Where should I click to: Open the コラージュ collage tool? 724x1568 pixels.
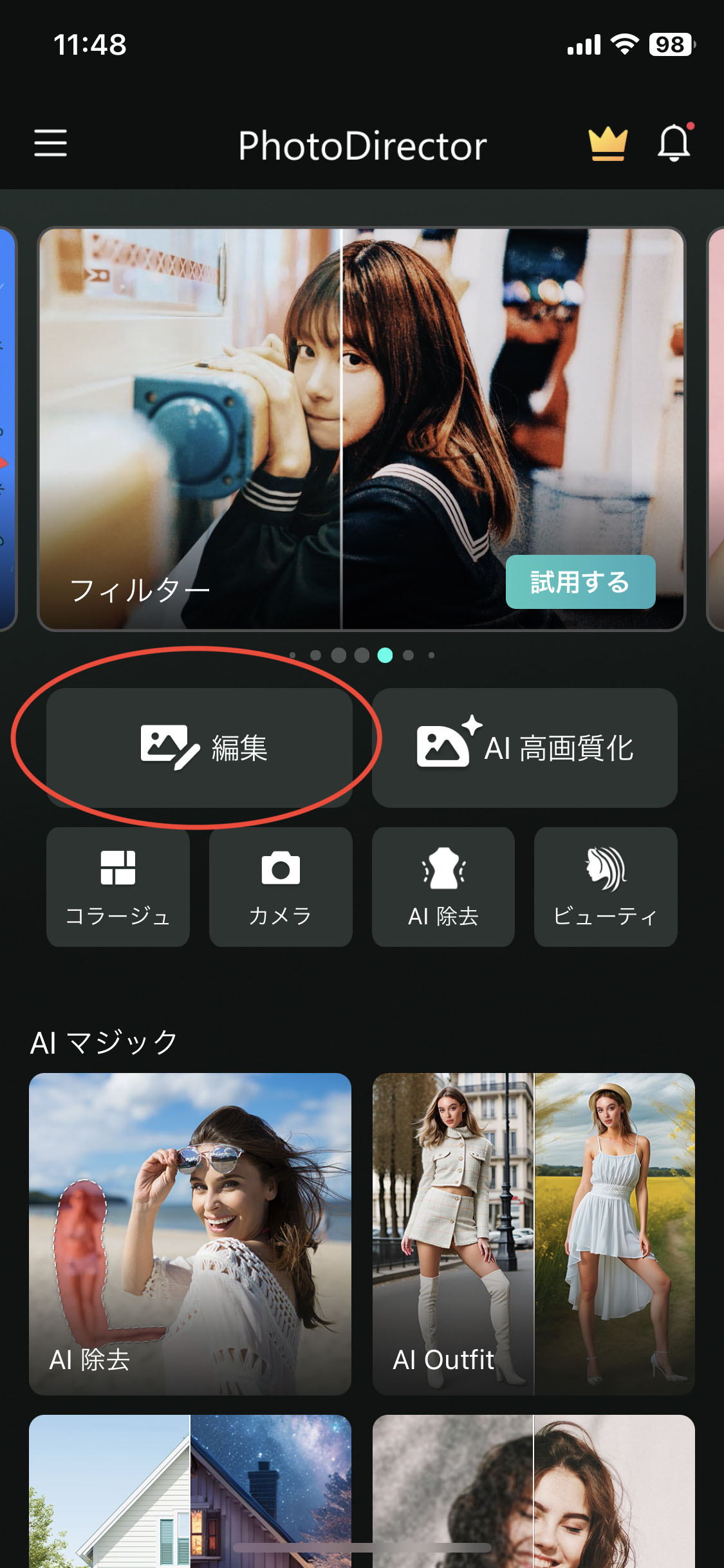point(118,886)
